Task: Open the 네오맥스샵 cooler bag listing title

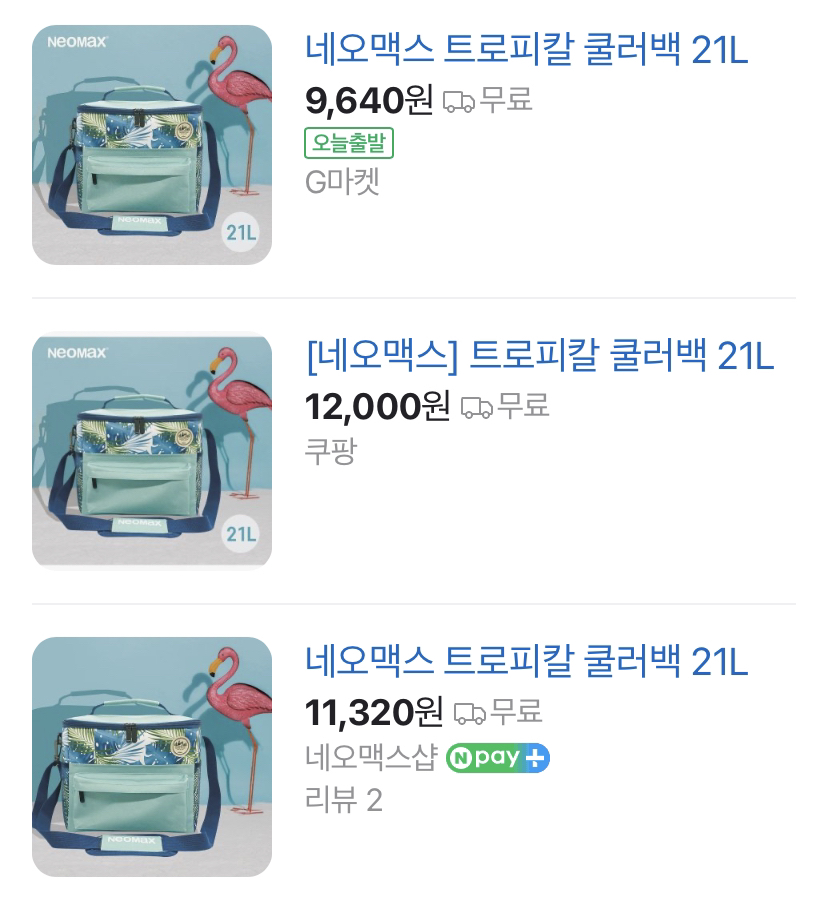Action: click(x=526, y=662)
